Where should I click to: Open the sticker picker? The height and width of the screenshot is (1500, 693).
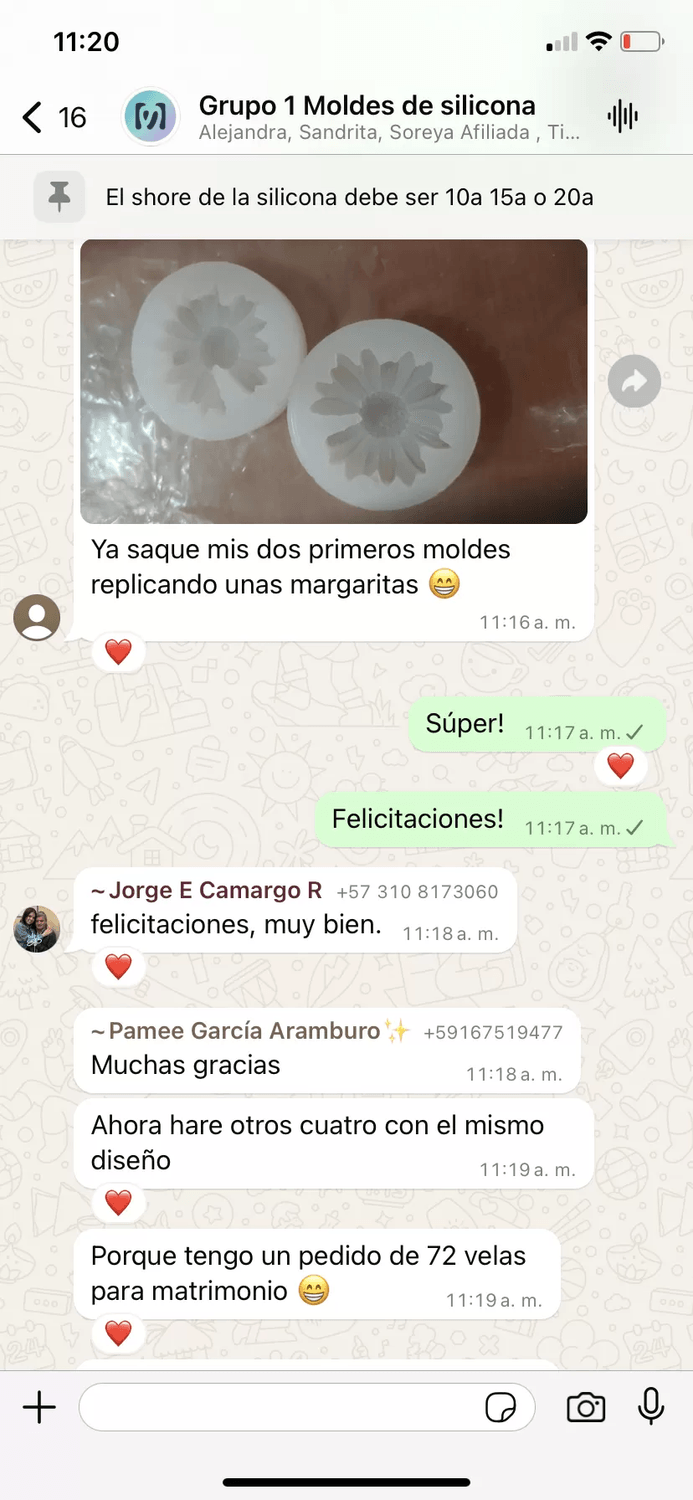500,1408
